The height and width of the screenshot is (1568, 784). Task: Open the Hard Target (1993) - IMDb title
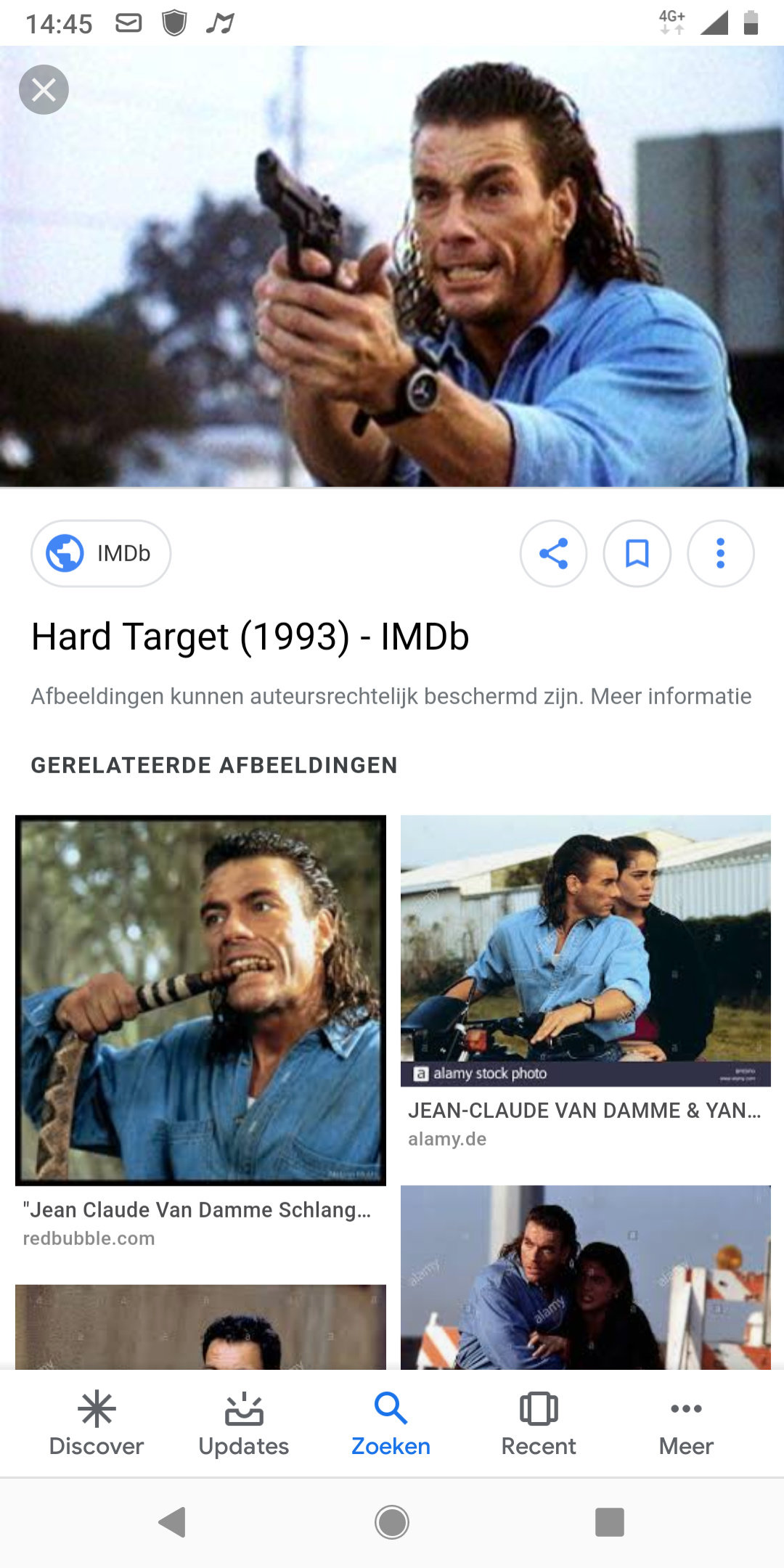coord(250,637)
